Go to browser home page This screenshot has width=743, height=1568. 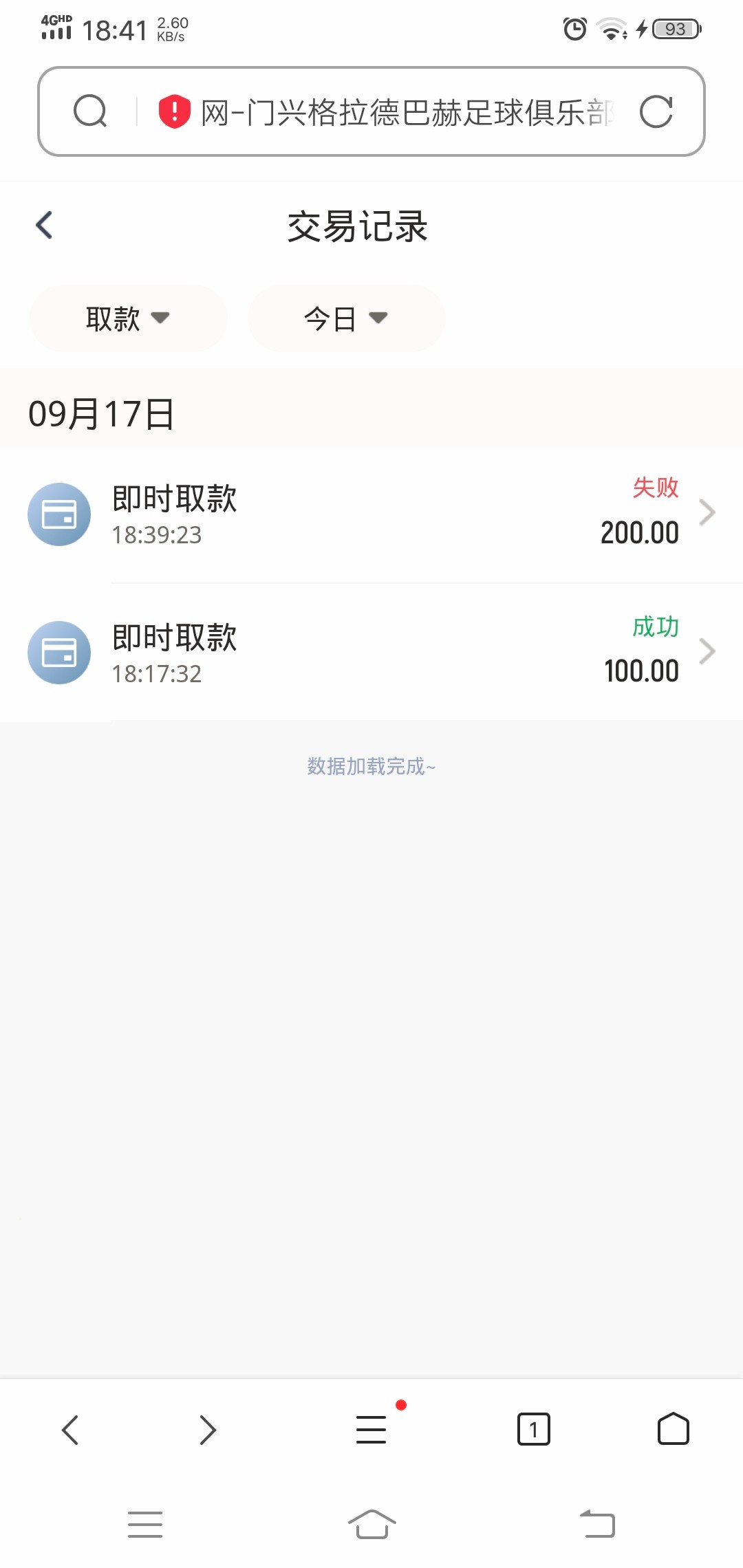673,1430
